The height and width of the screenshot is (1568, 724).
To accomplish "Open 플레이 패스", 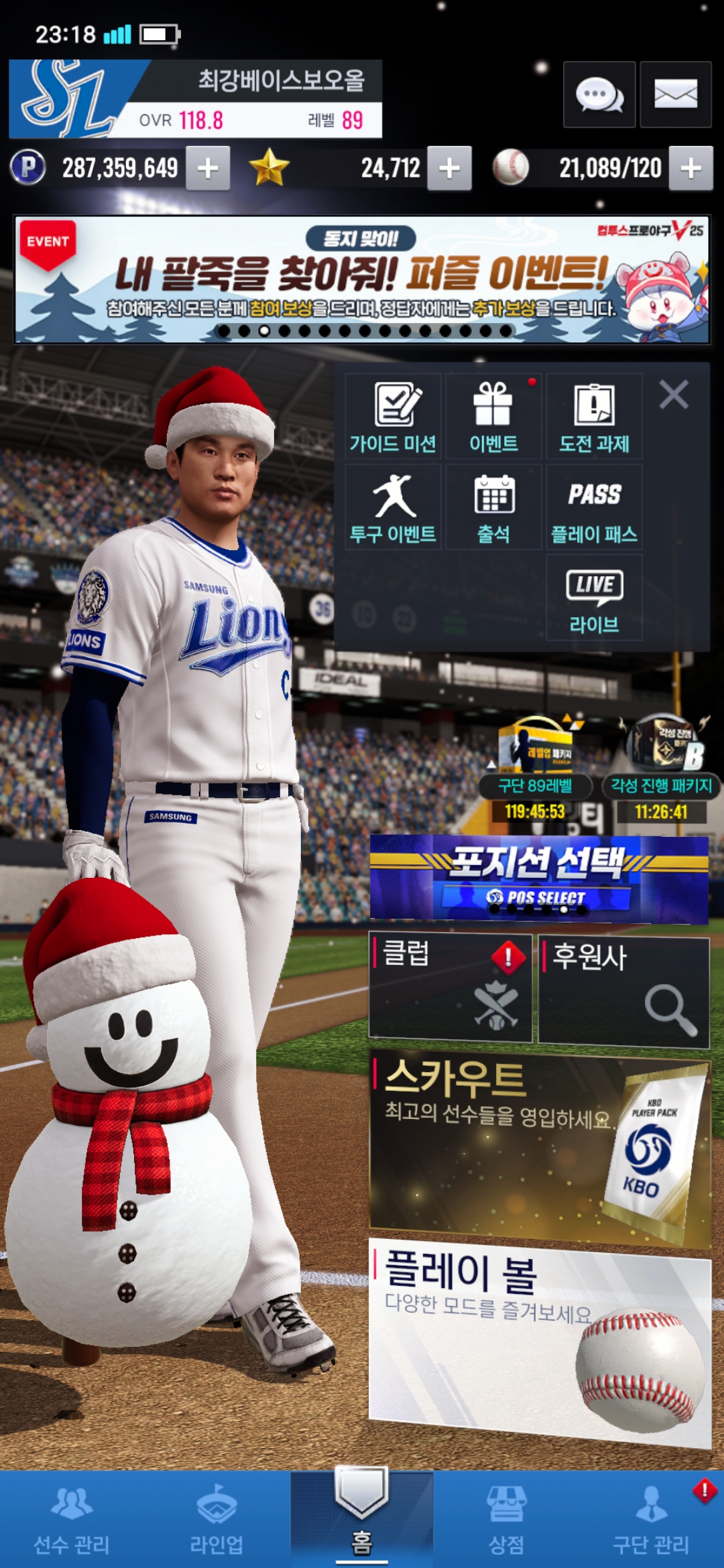I will pyautogui.click(x=594, y=507).
